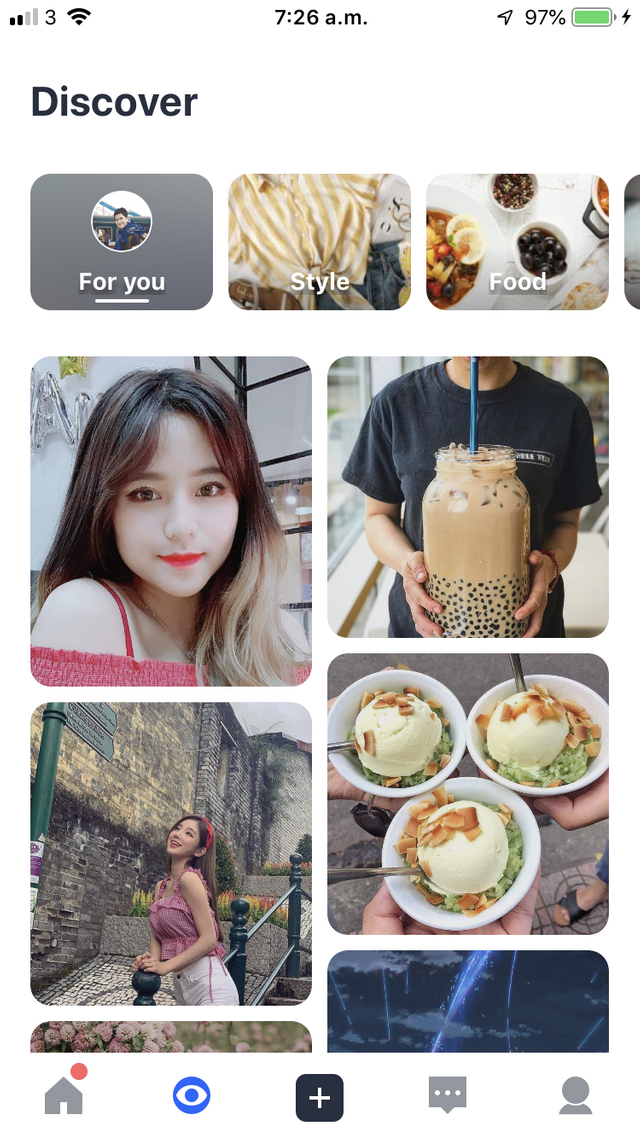The image size is (640, 1138).
Task: Open the pink flowers photo
Action: [171, 1037]
